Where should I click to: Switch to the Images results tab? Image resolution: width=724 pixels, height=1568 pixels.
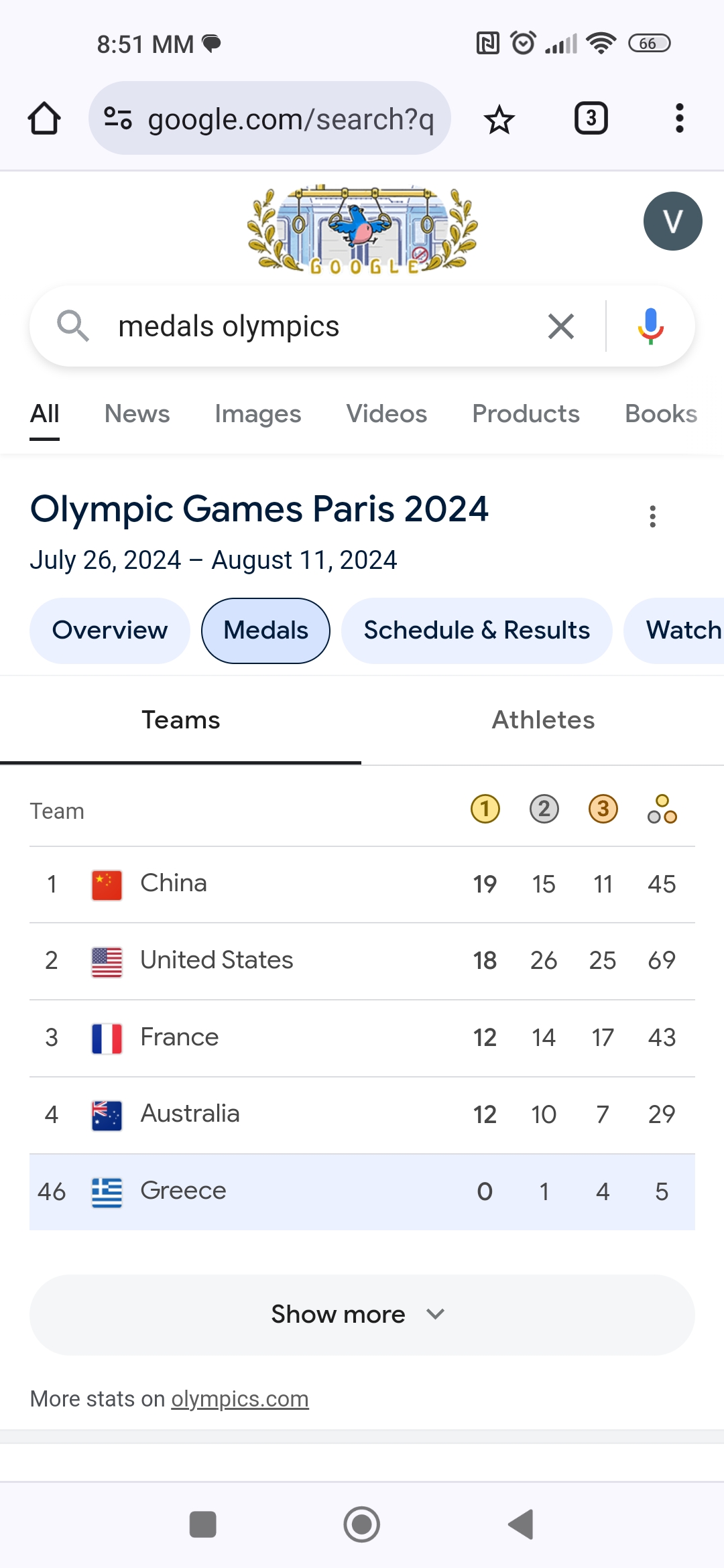pos(257,414)
